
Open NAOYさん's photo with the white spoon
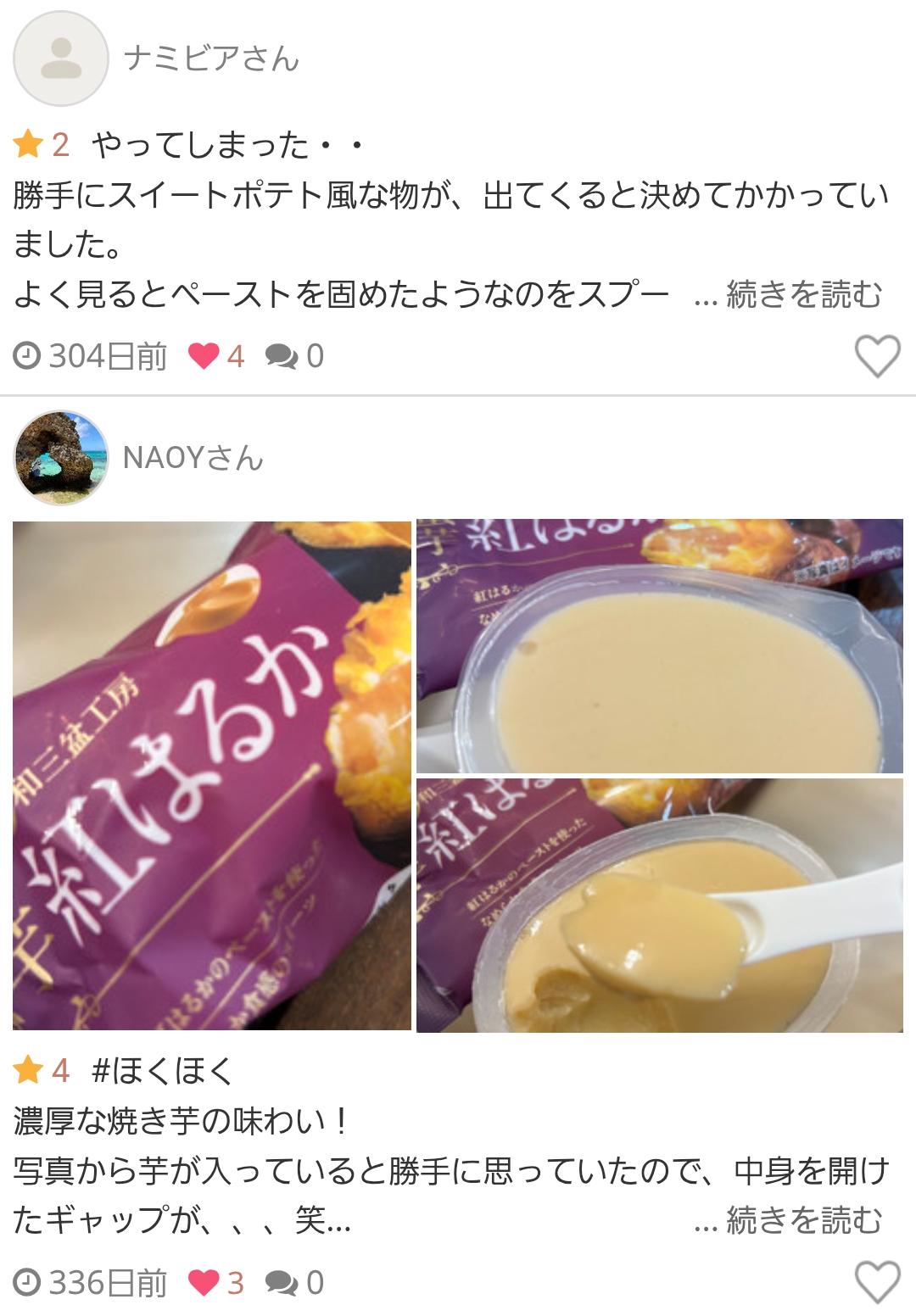pos(659,905)
